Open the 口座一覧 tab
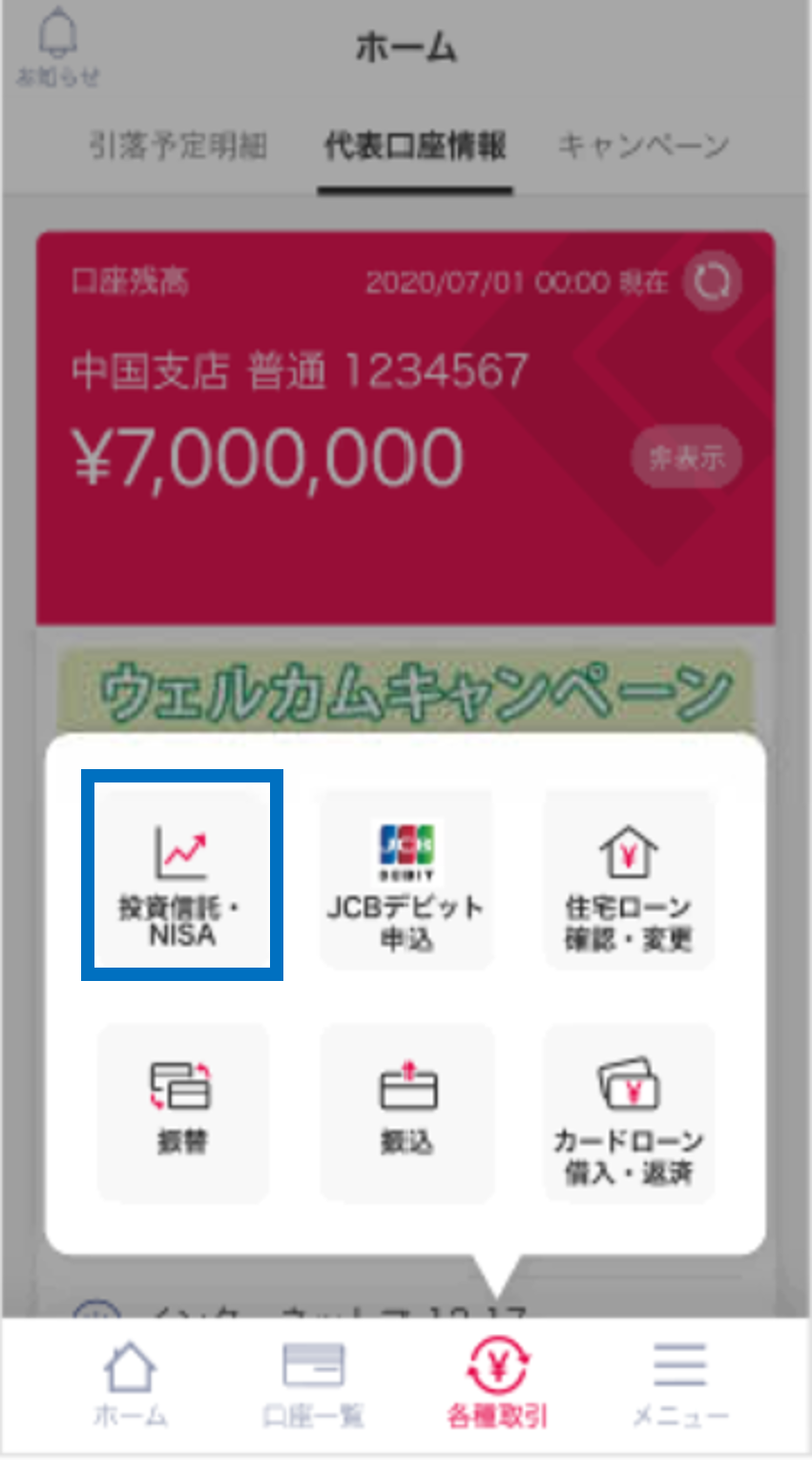This screenshot has width=812, height=1460. pos(313,1384)
